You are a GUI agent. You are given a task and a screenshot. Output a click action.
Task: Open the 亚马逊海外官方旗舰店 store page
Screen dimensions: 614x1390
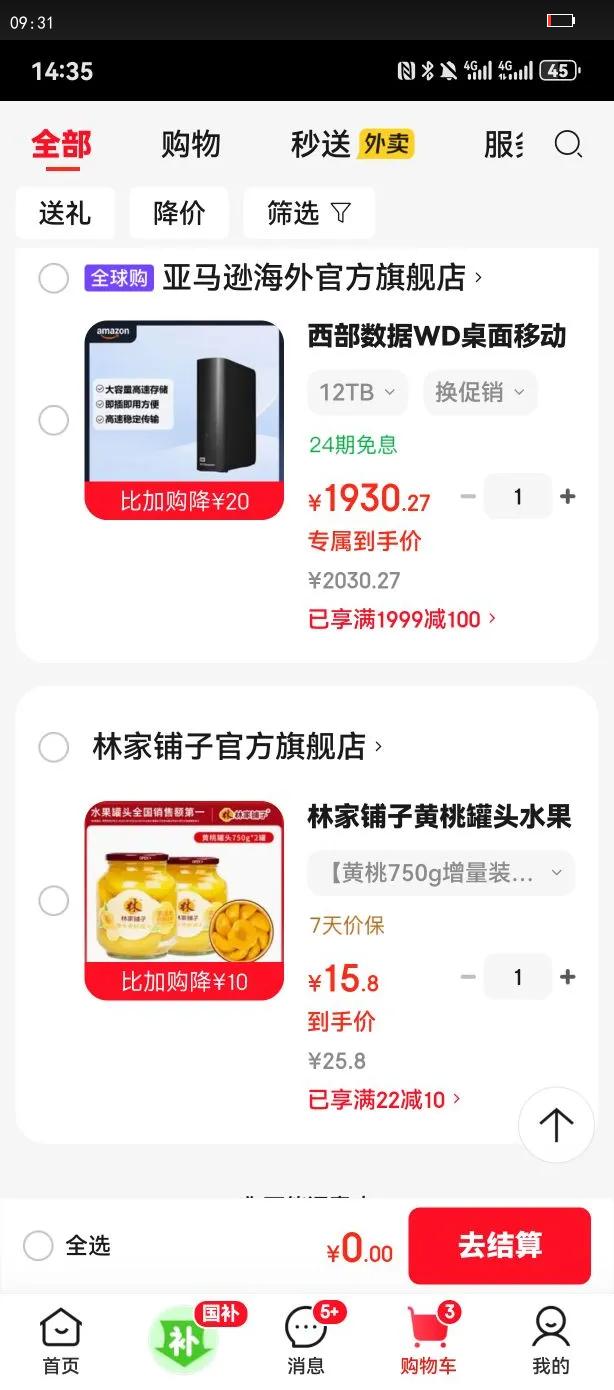[x=315, y=278]
